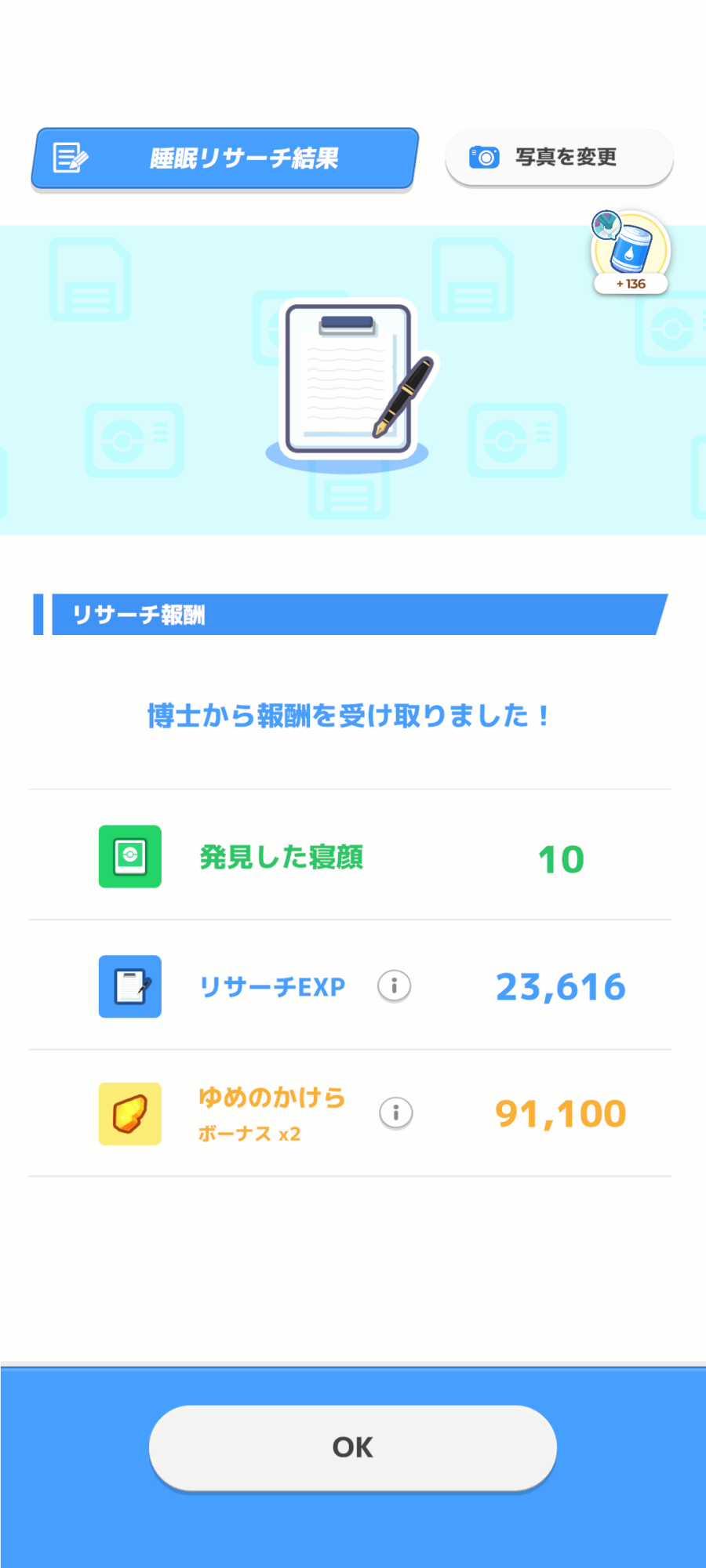Open info icon next to リサーチEXP
This screenshot has height=1568, width=706.
point(394,986)
